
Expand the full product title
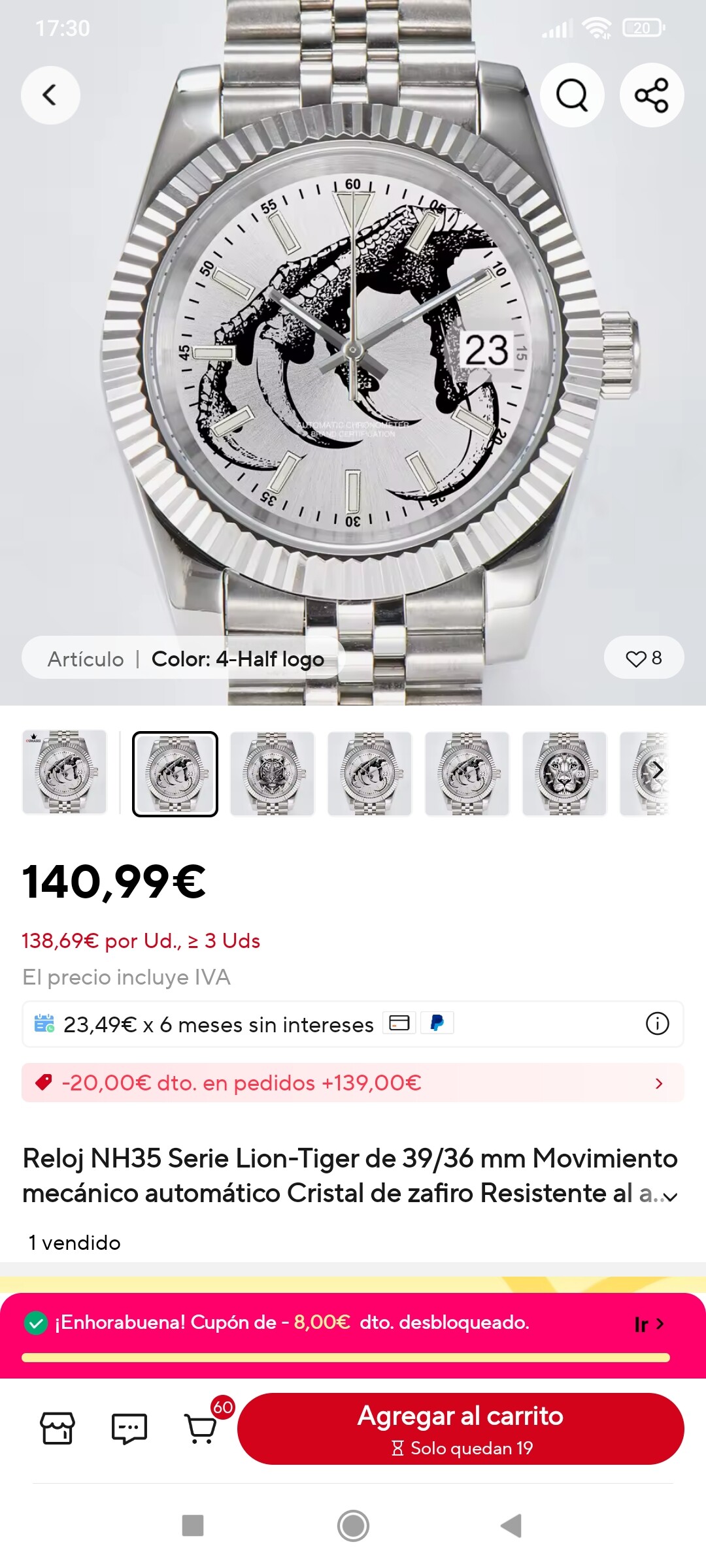pos(671,1196)
